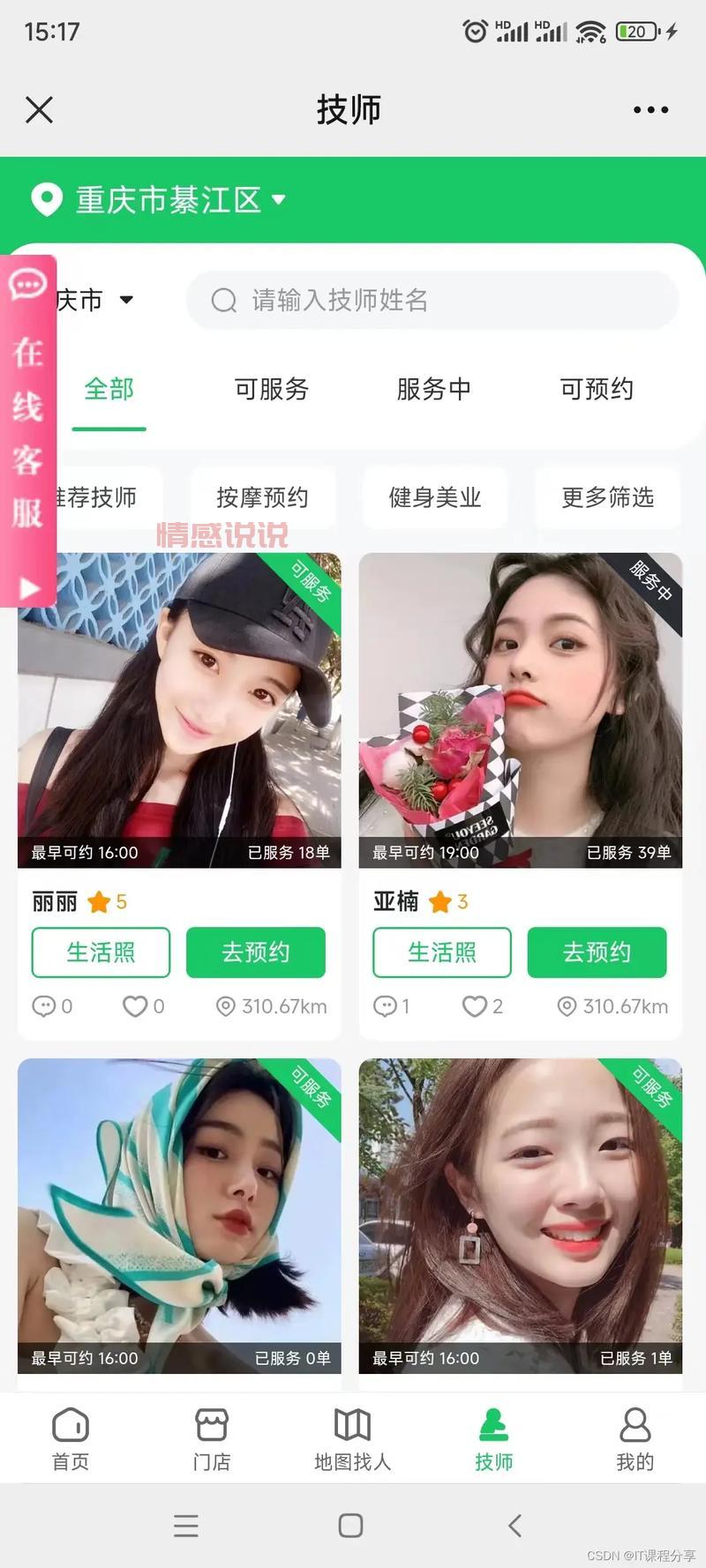Tap 去预约 button for 亚楠
706x1568 pixels.
tap(597, 952)
